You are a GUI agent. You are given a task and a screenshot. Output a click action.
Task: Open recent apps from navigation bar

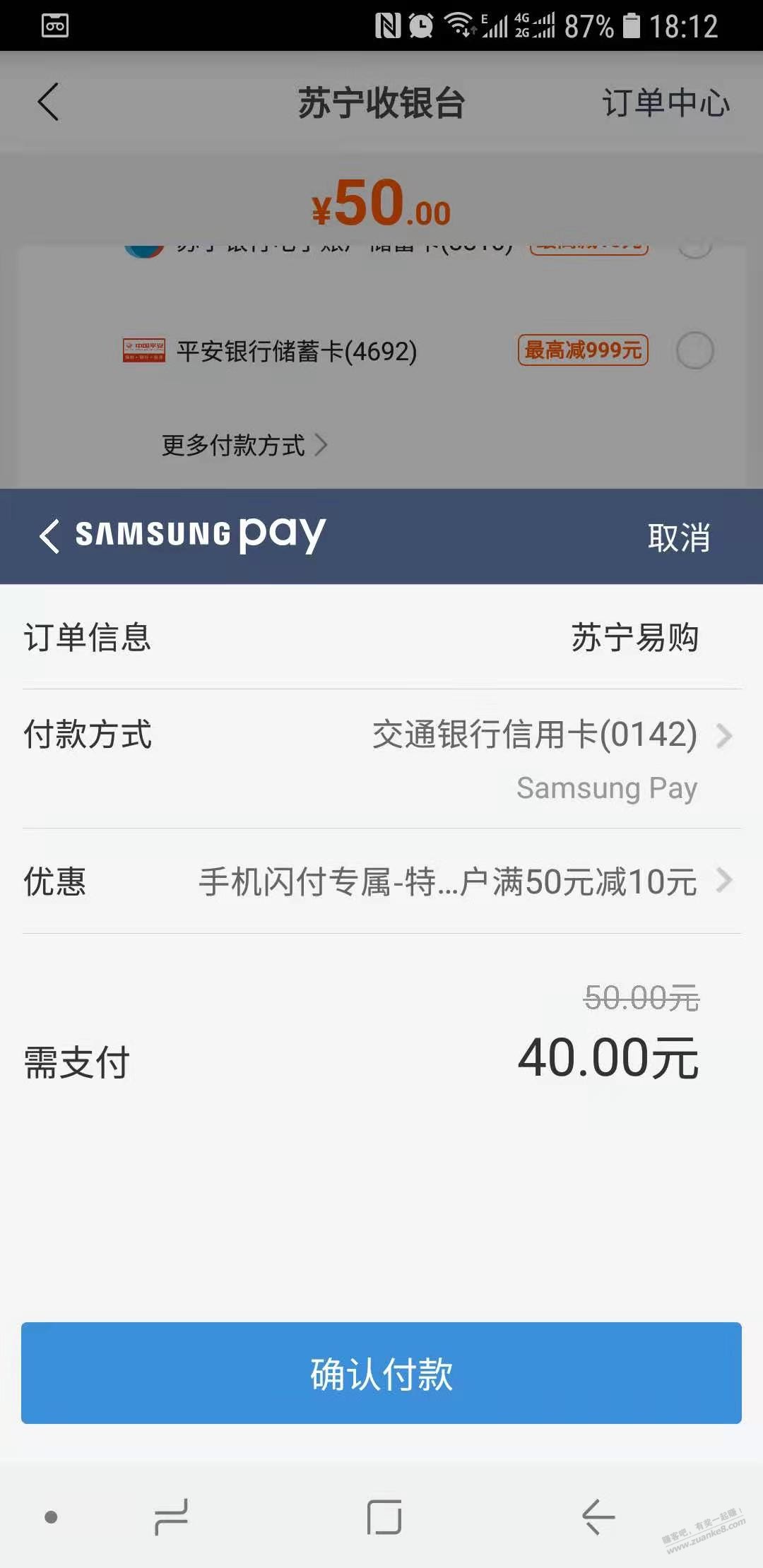click(x=172, y=1516)
